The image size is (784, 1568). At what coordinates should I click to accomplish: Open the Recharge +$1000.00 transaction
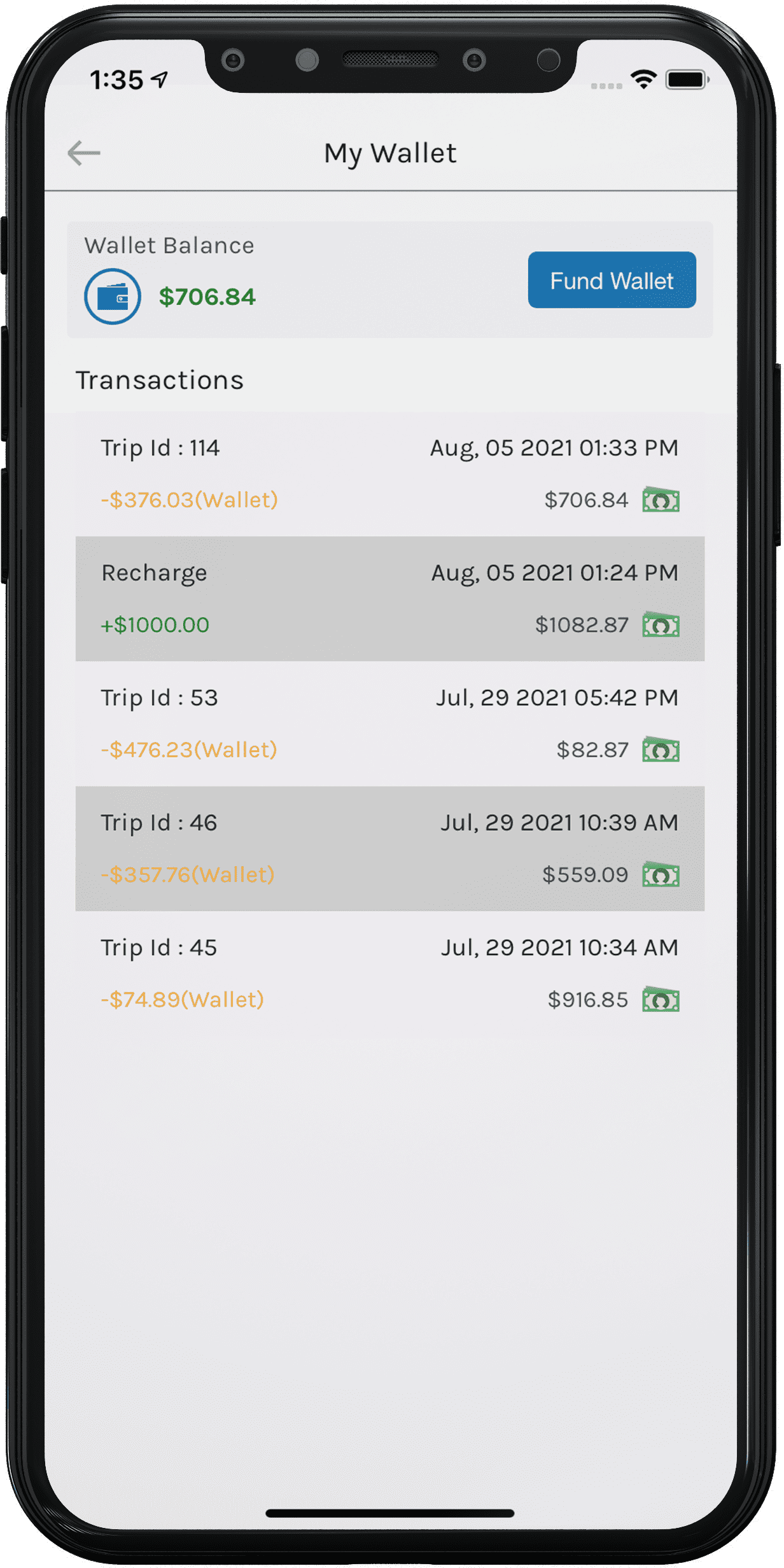pyautogui.click(x=391, y=599)
